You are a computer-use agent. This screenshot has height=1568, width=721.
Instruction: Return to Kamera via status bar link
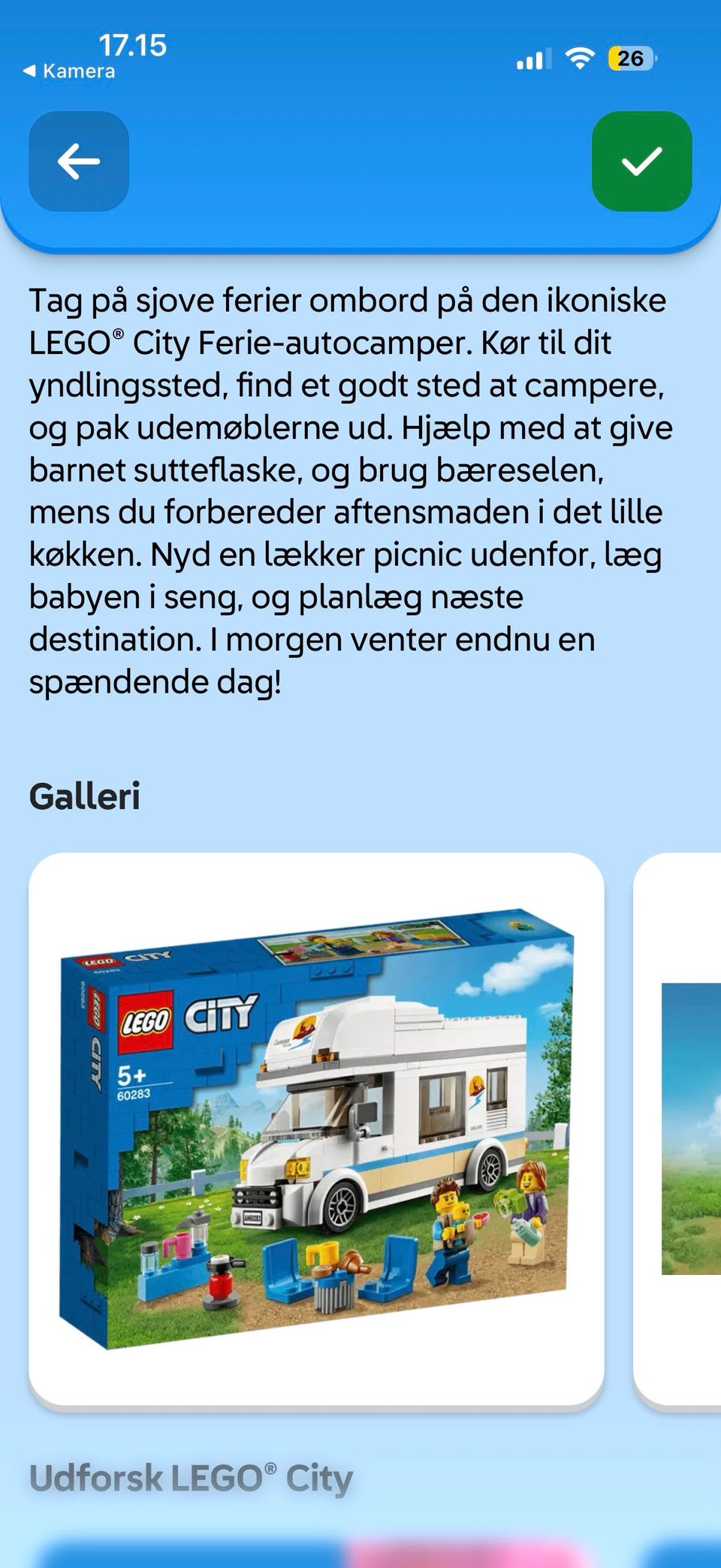(x=68, y=71)
